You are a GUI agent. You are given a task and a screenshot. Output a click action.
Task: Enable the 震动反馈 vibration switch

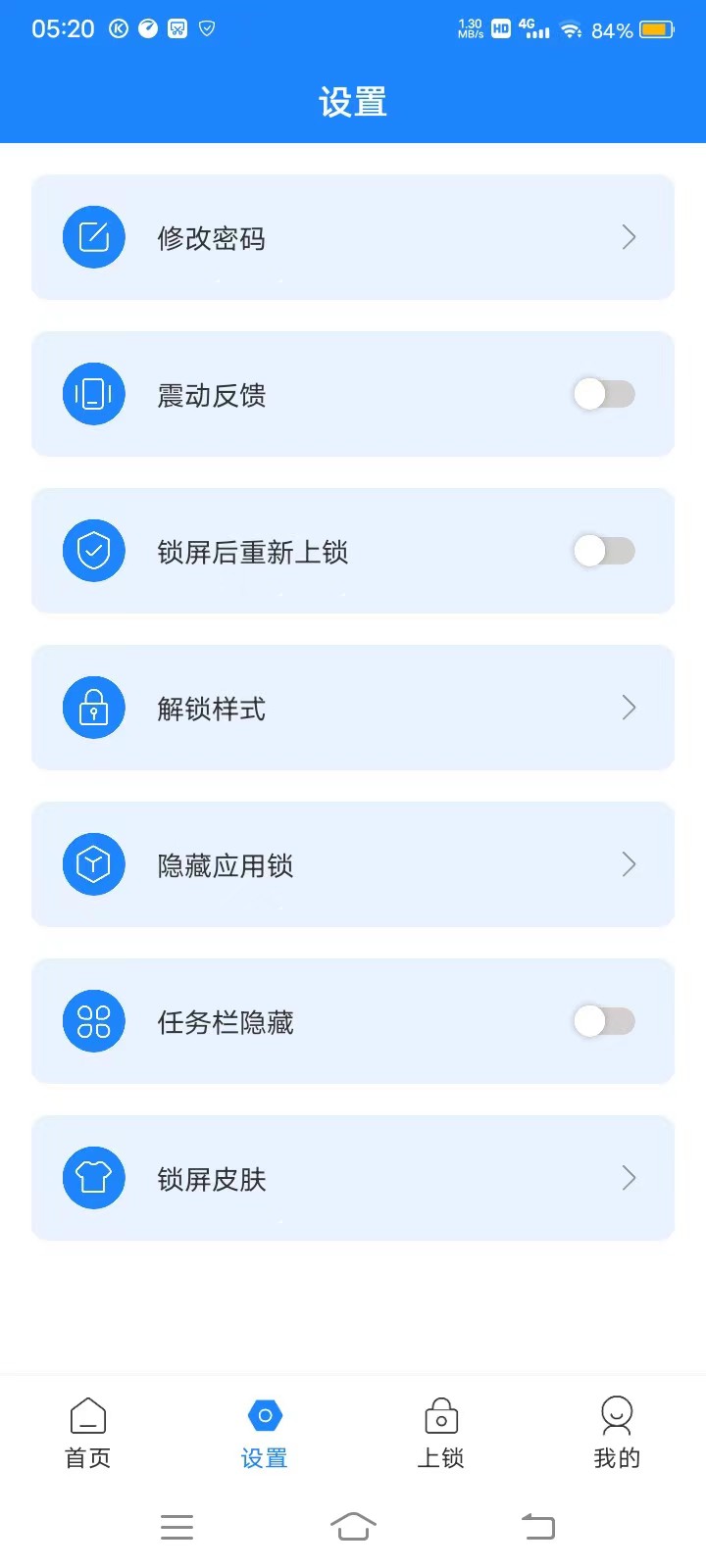click(602, 394)
